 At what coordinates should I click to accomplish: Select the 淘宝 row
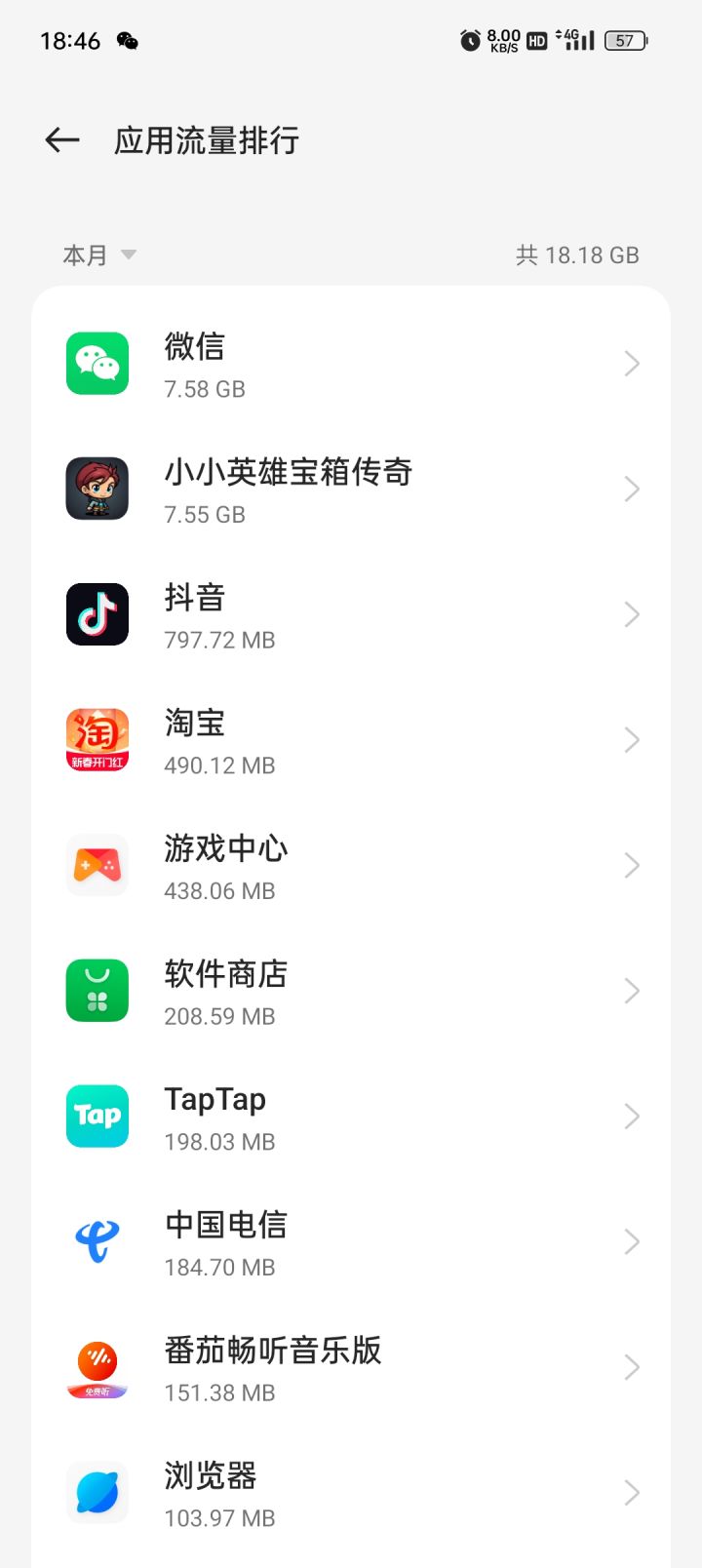tap(351, 741)
